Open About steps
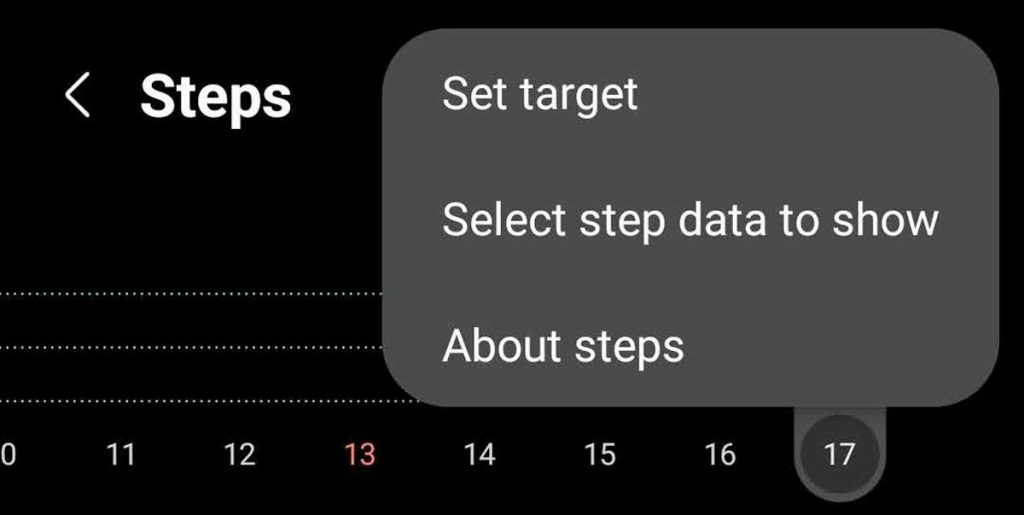 tap(563, 346)
